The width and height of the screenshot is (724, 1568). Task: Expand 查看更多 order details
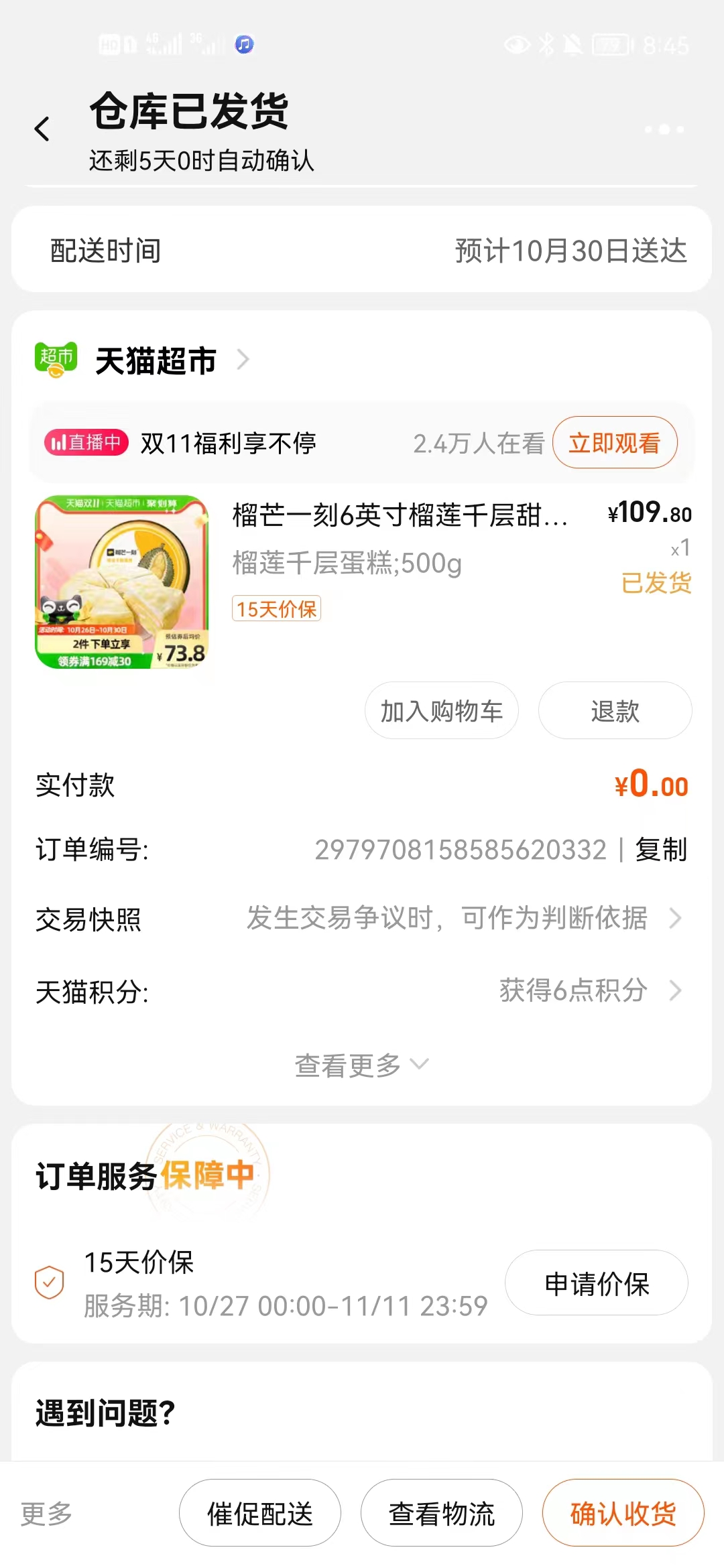pyautogui.click(x=362, y=1065)
